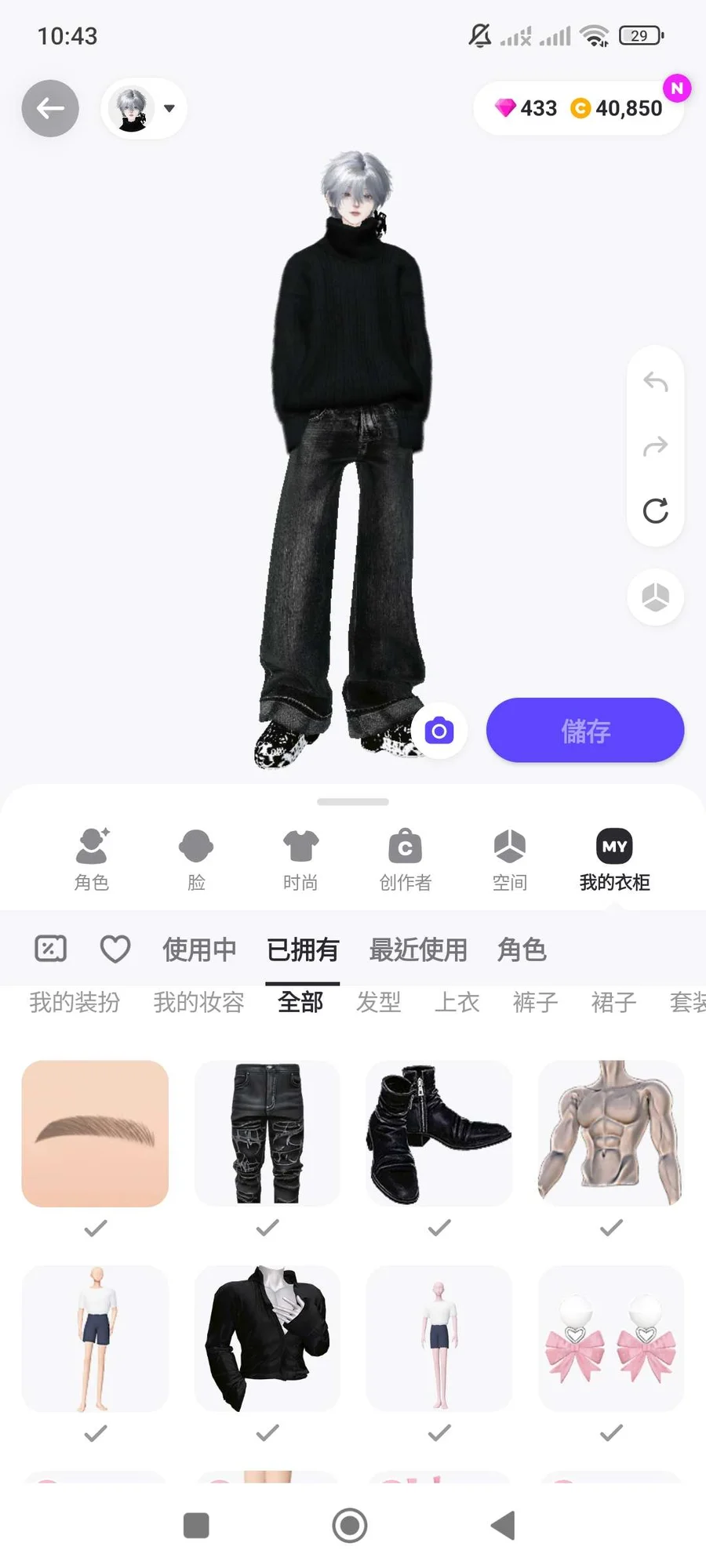Switch to the 脸 category
706x1568 pixels.
tap(196, 858)
